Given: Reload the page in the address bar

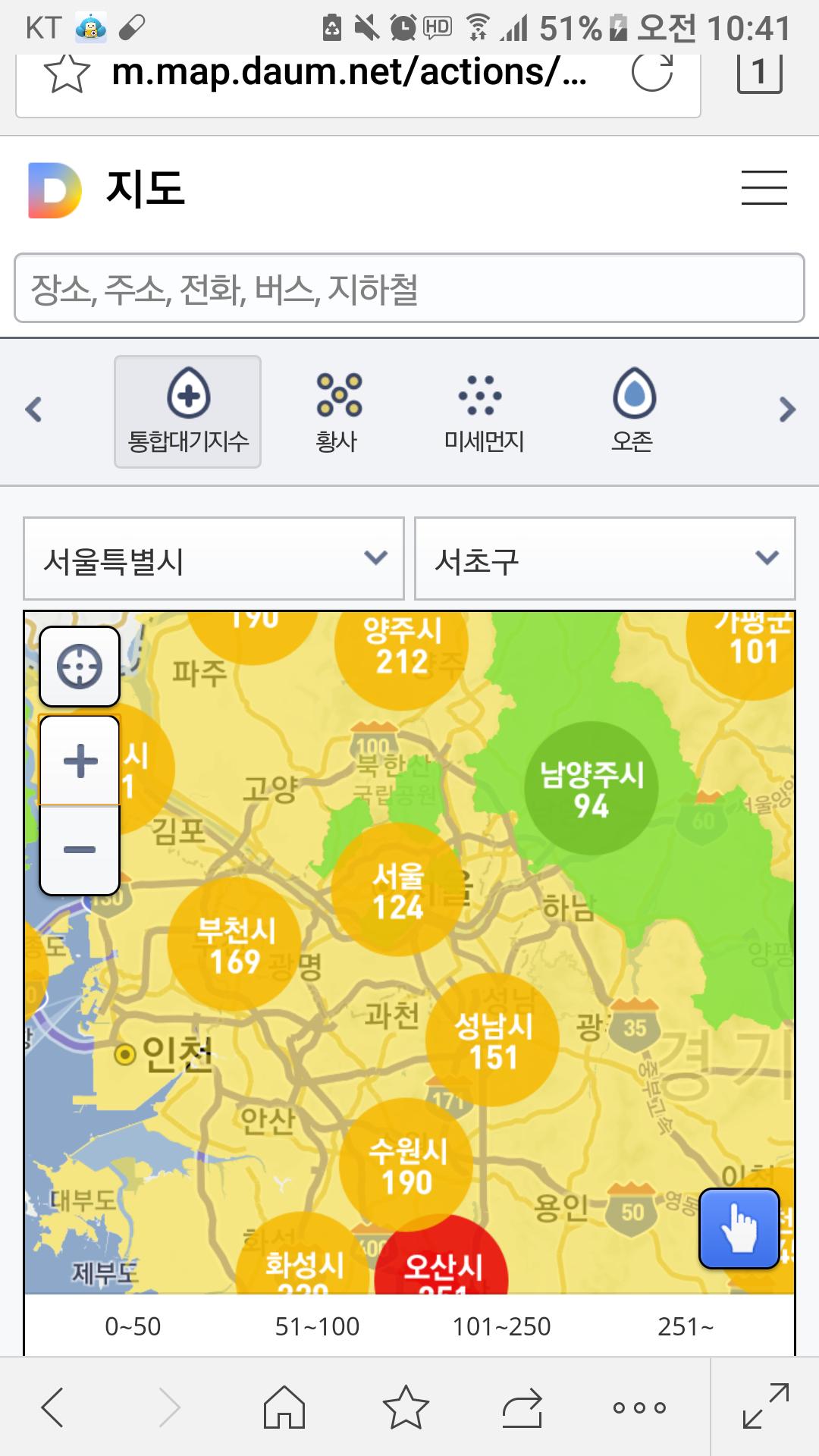Looking at the screenshot, I should point(651,74).
